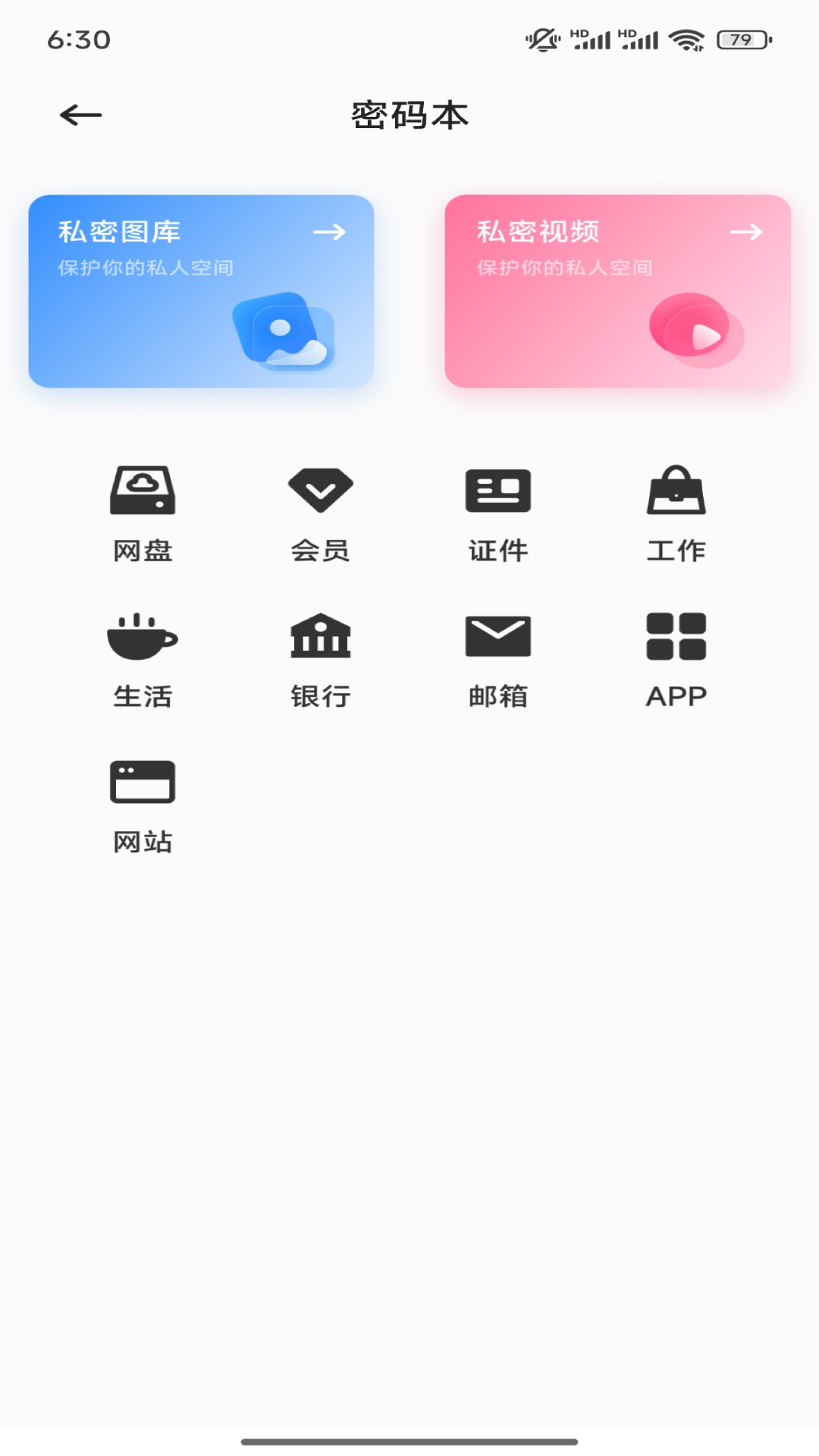Open the 证件 documents category
Screen dimensions: 819x1456
tap(498, 490)
